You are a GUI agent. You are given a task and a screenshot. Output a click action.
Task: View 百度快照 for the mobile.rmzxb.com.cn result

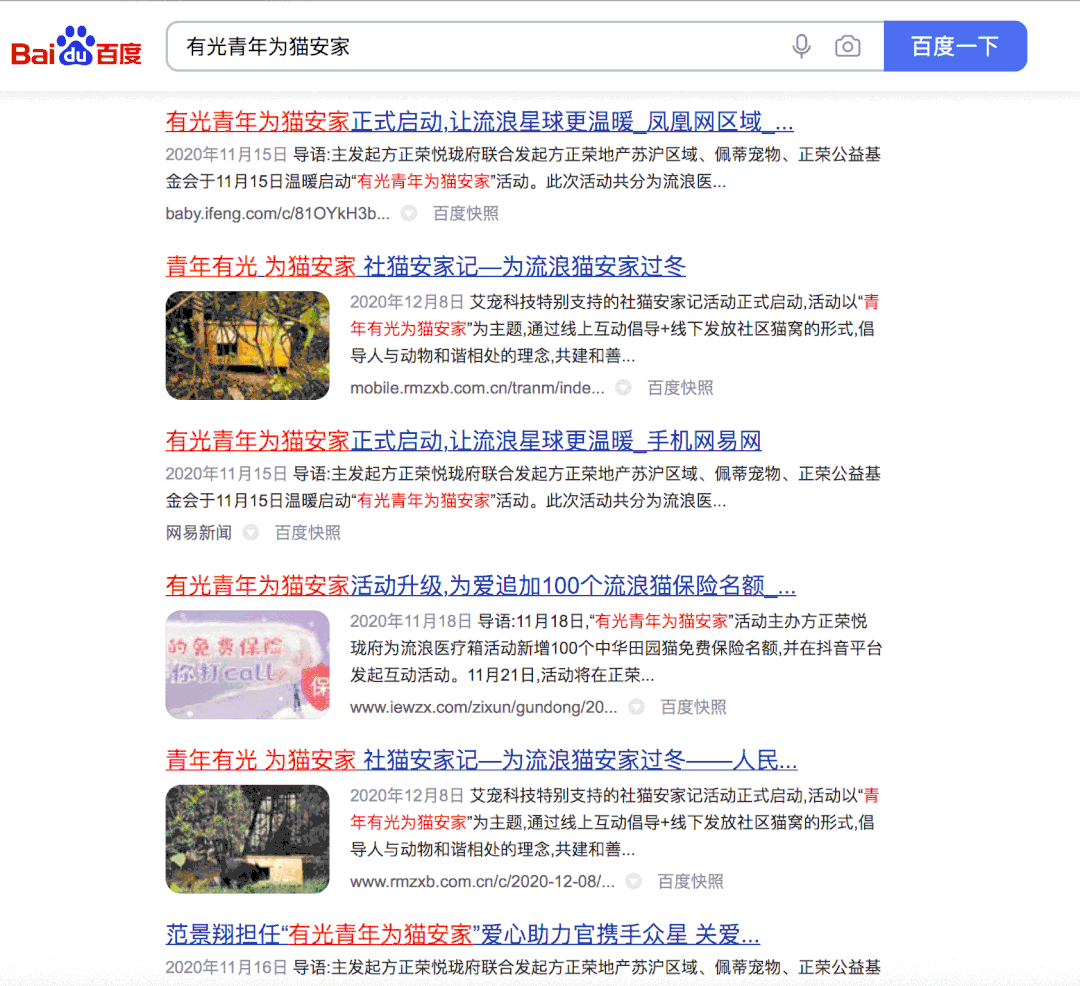680,388
